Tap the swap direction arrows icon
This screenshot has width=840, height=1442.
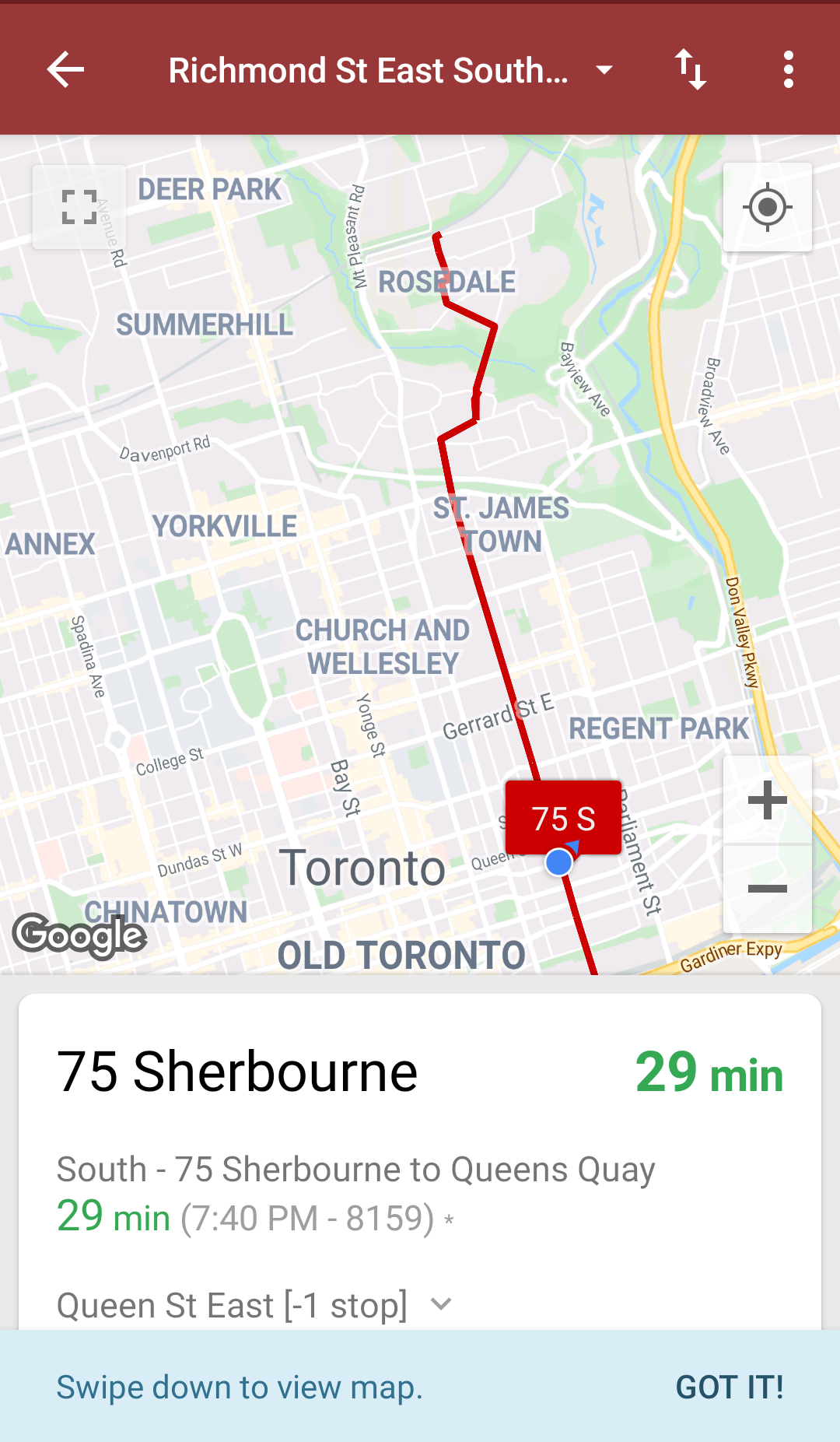tap(690, 70)
